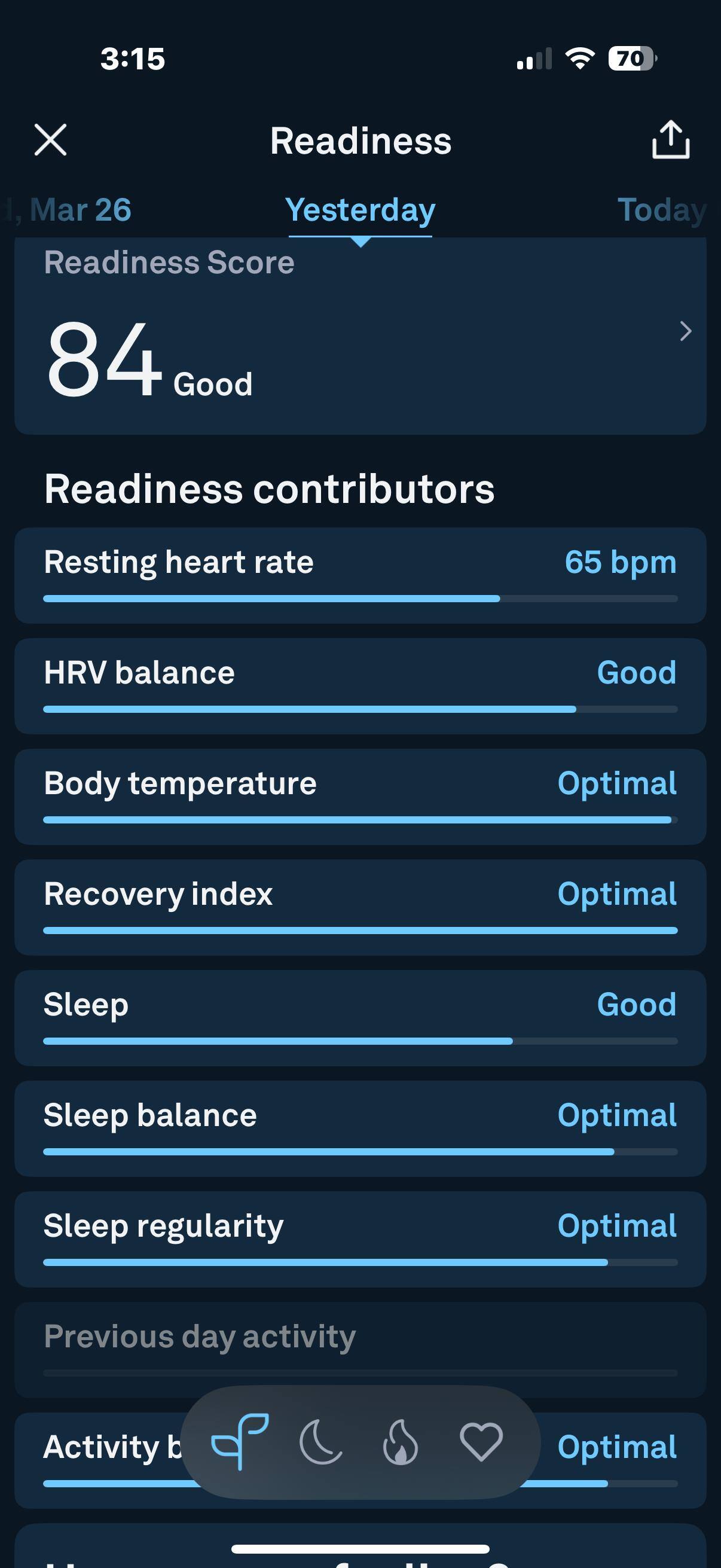721x1568 pixels.
Task: Open activity via the flame icon
Action: point(401,1441)
